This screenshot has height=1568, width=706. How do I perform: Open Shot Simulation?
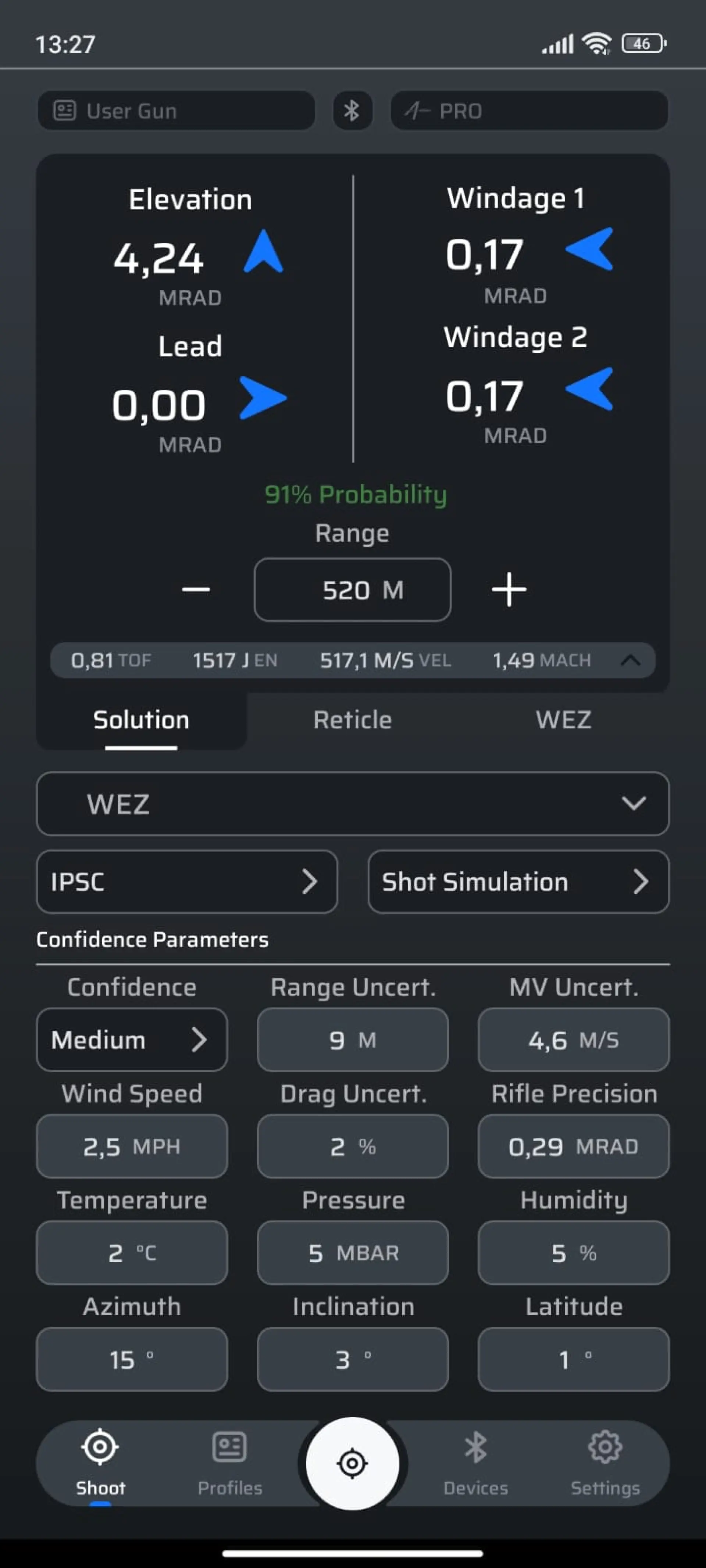pyautogui.click(x=518, y=882)
